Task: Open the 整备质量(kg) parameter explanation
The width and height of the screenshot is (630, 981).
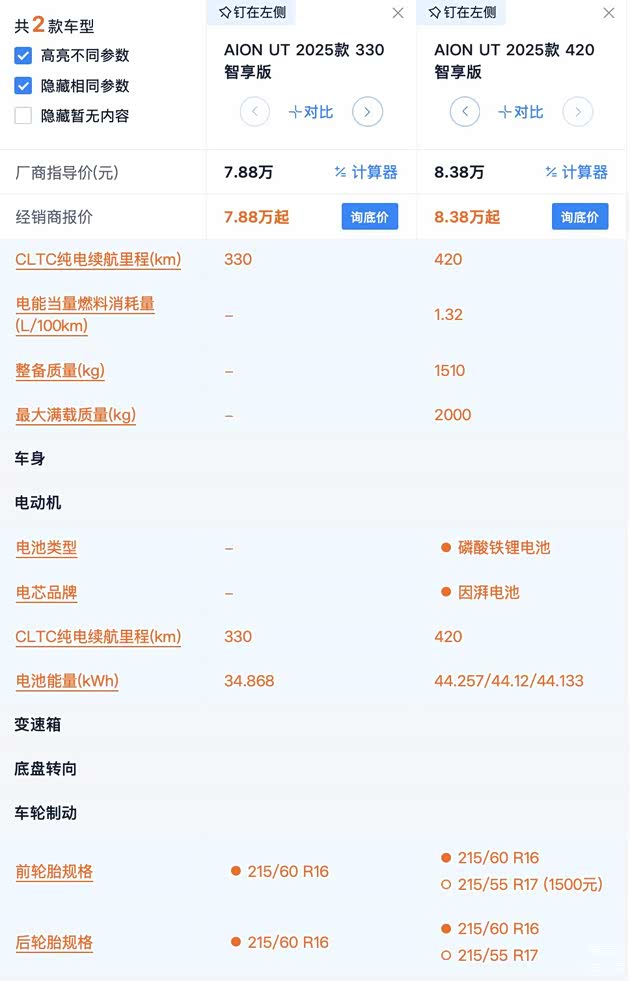Action: [60, 371]
